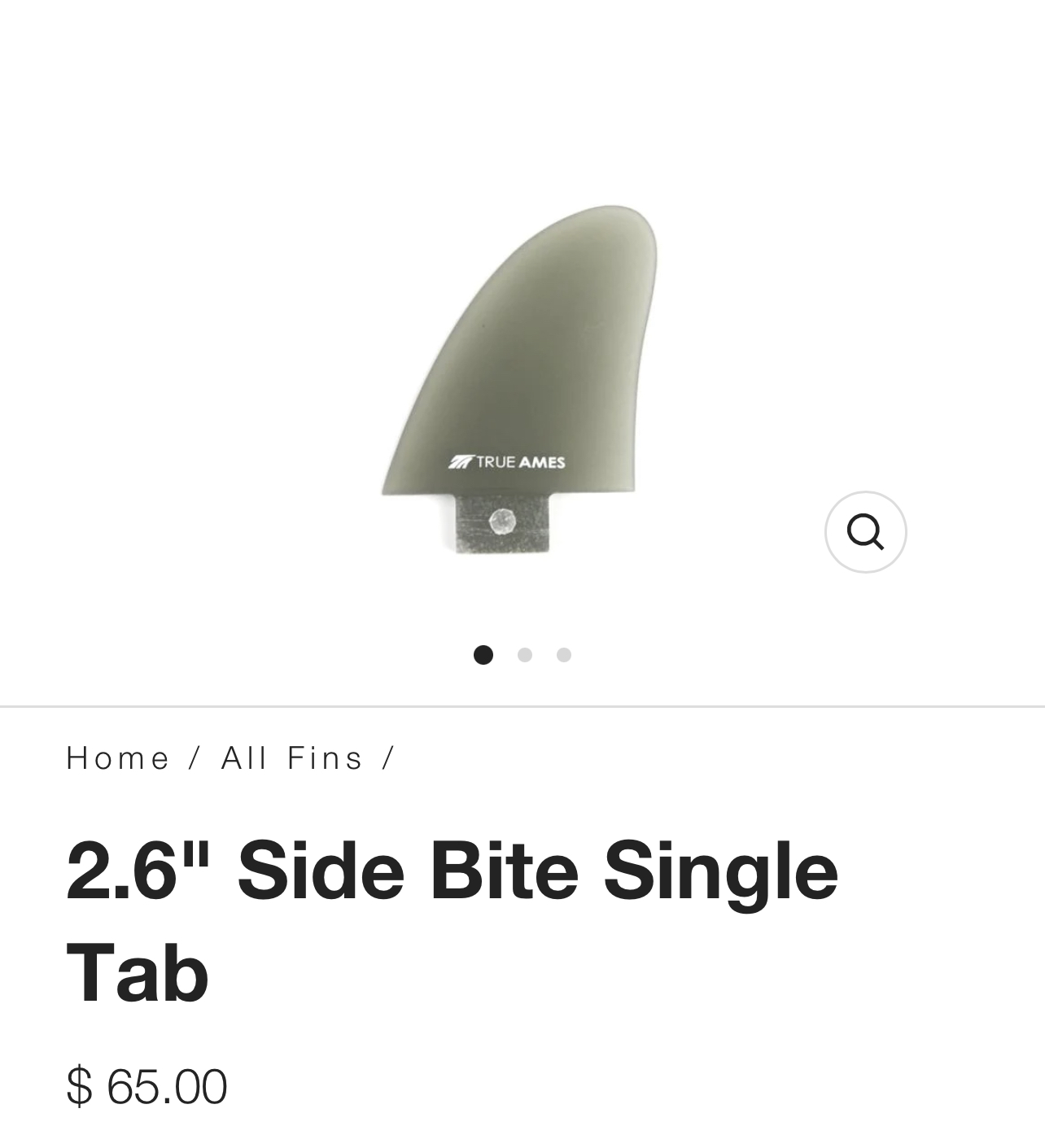The image size is (1045, 1148).
Task: Go to the Home breadcrumb link
Action: (x=118, y=758)
